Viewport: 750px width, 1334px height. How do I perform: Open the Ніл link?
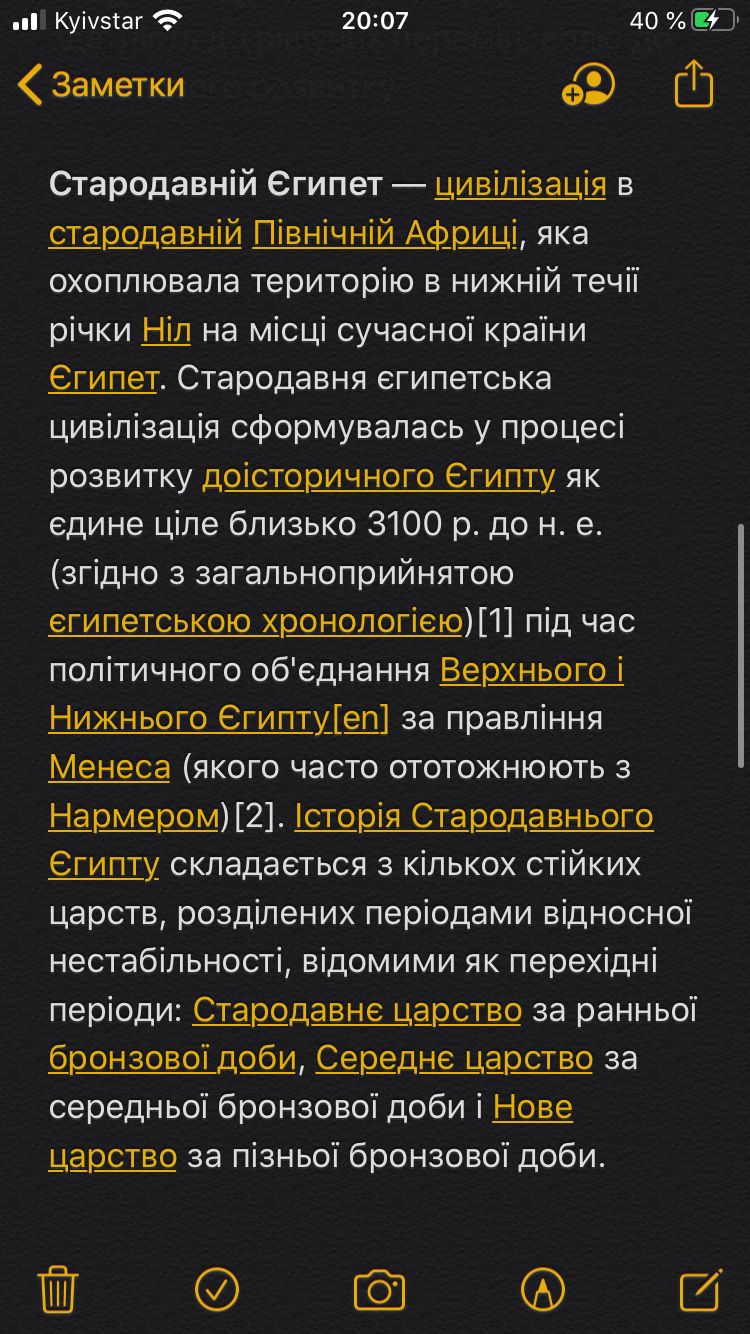166,330
